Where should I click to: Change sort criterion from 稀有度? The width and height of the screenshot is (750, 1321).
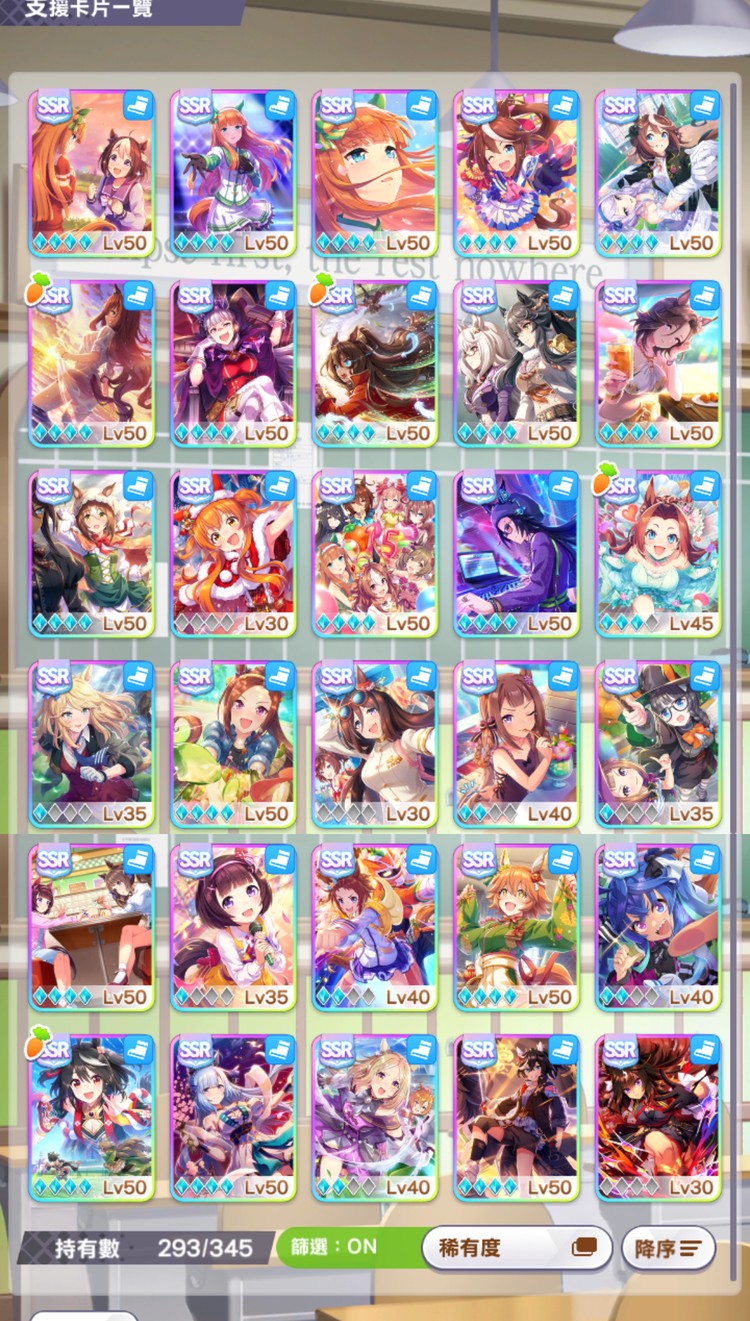pyautogui.click(x=516, y=1248)
